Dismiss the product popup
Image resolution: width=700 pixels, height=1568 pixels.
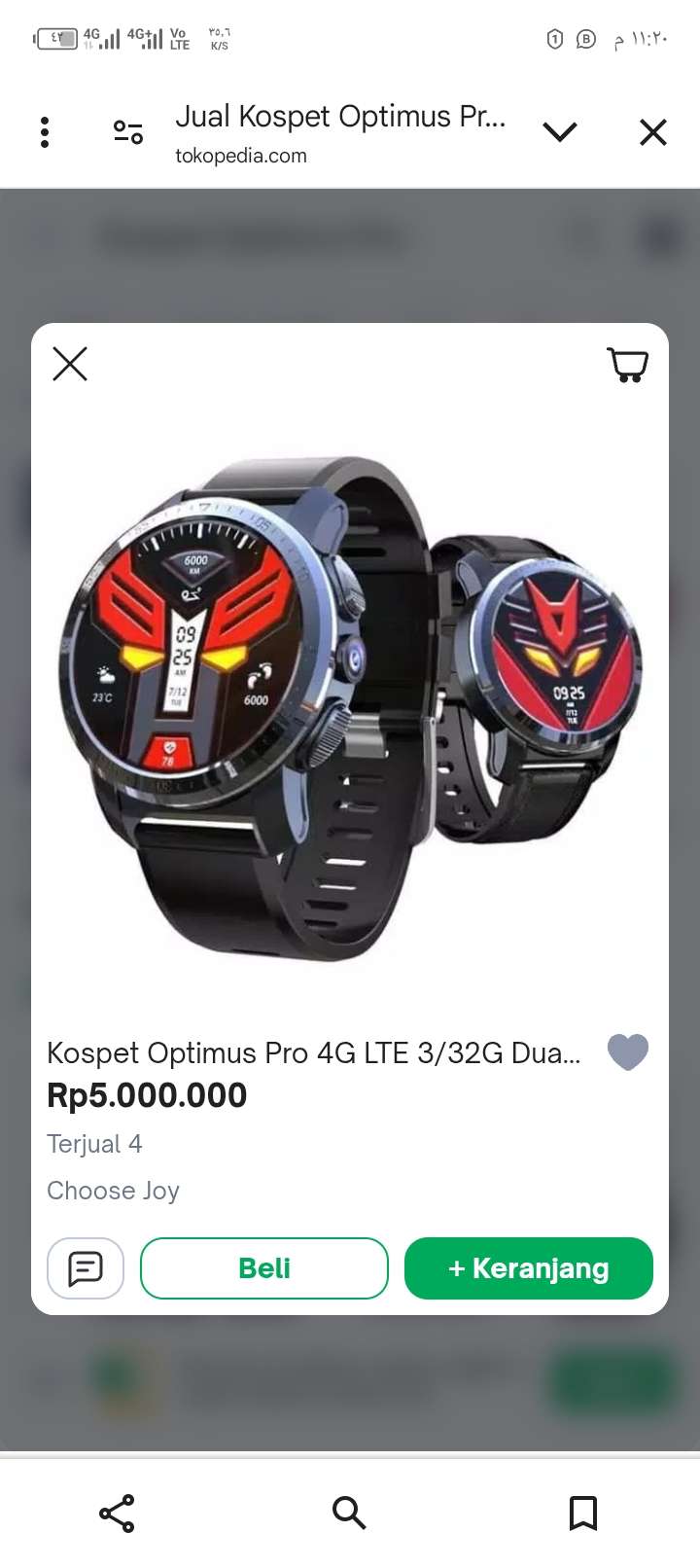pos(70,364)
